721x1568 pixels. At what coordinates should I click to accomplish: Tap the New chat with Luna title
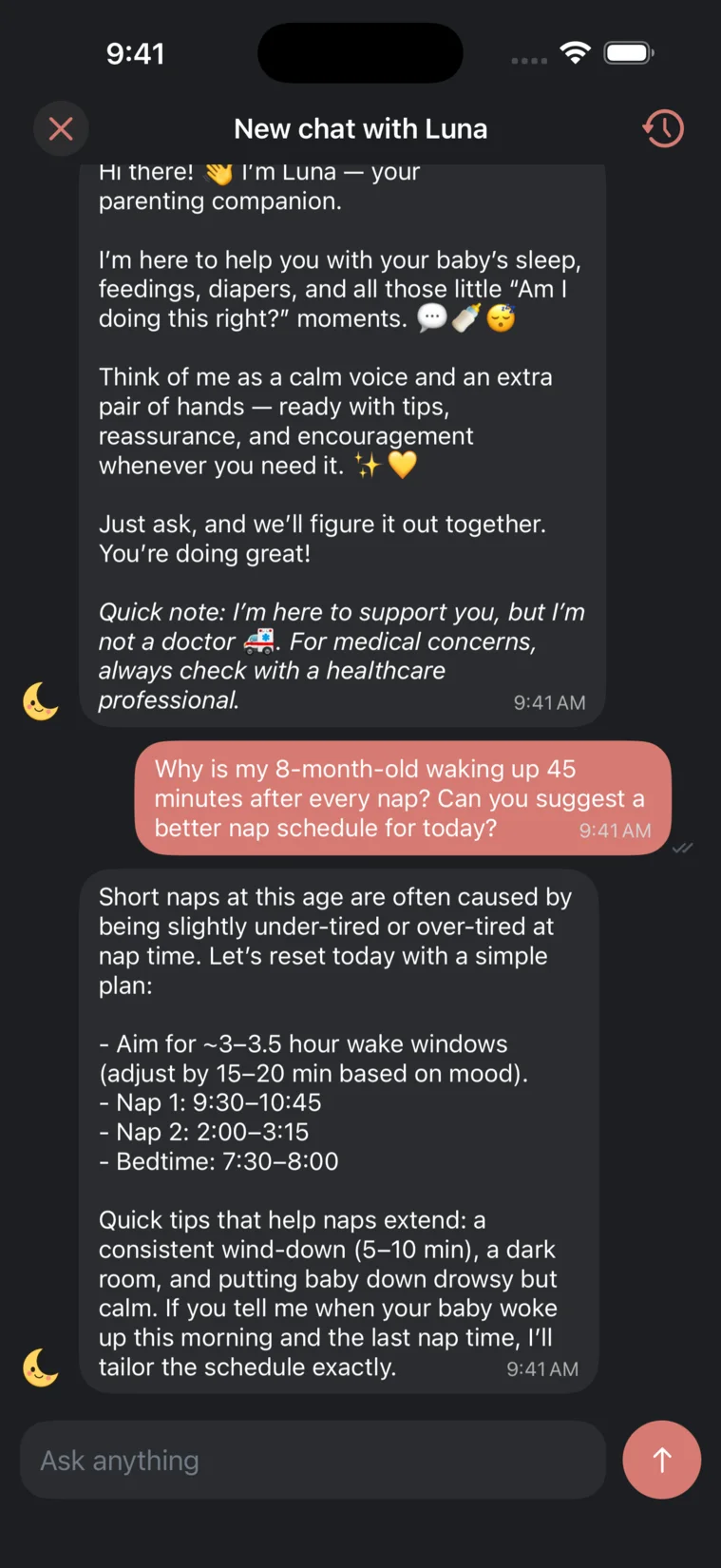(x=360, y=128)
